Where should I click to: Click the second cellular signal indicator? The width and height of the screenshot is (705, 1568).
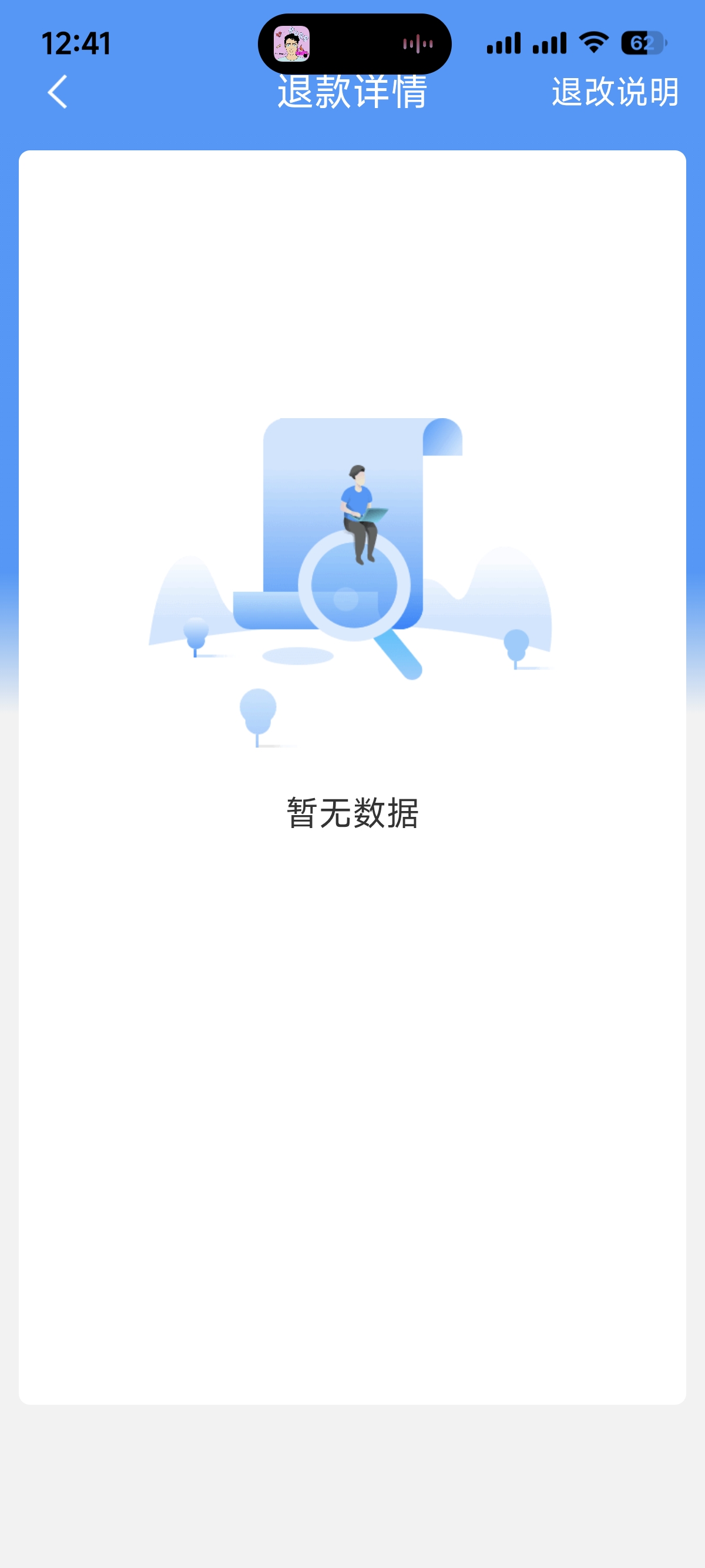[x=550, y=43]
